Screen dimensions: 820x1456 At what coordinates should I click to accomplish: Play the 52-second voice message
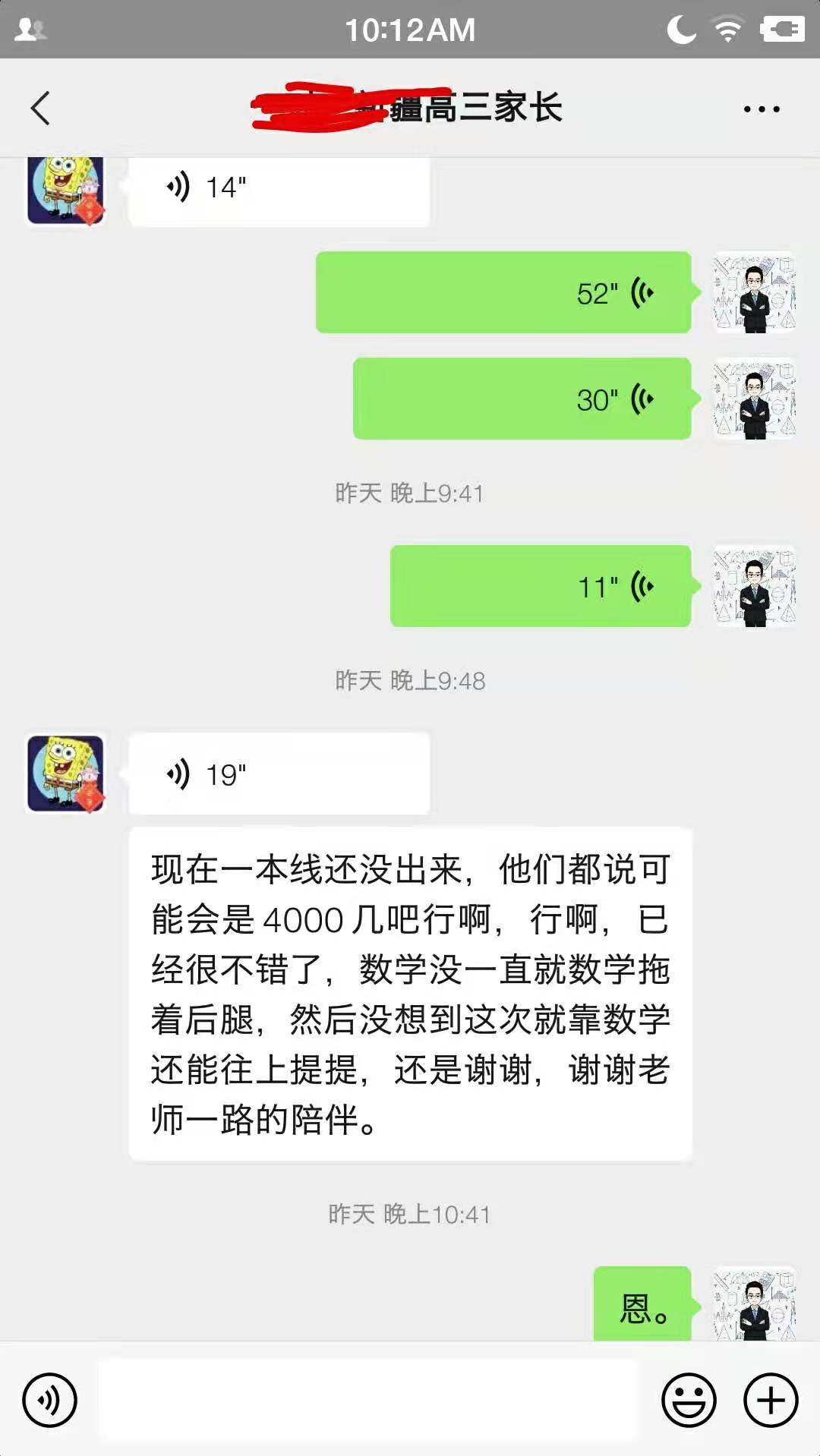pos(503,293)
